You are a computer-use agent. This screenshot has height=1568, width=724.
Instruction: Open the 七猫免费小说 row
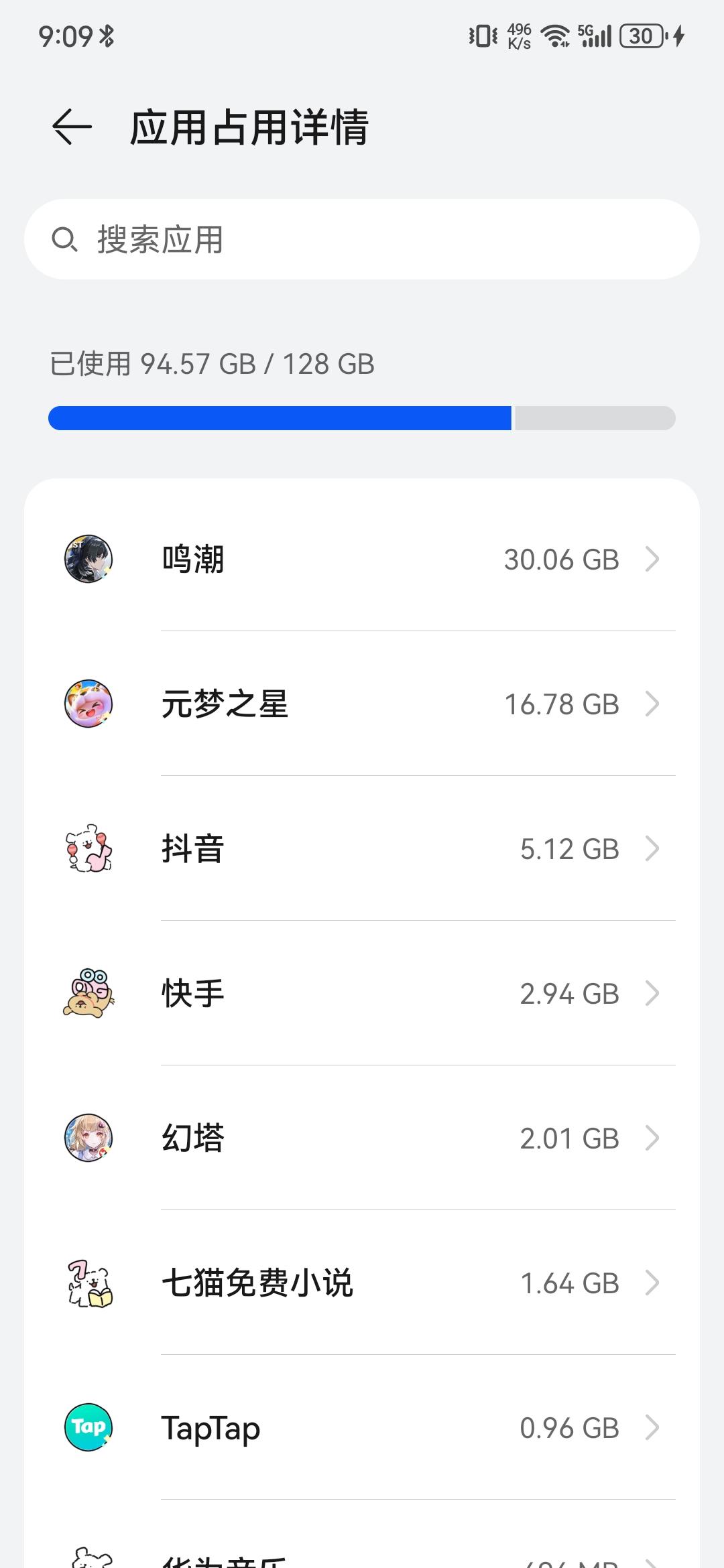tap(362, 1283)
